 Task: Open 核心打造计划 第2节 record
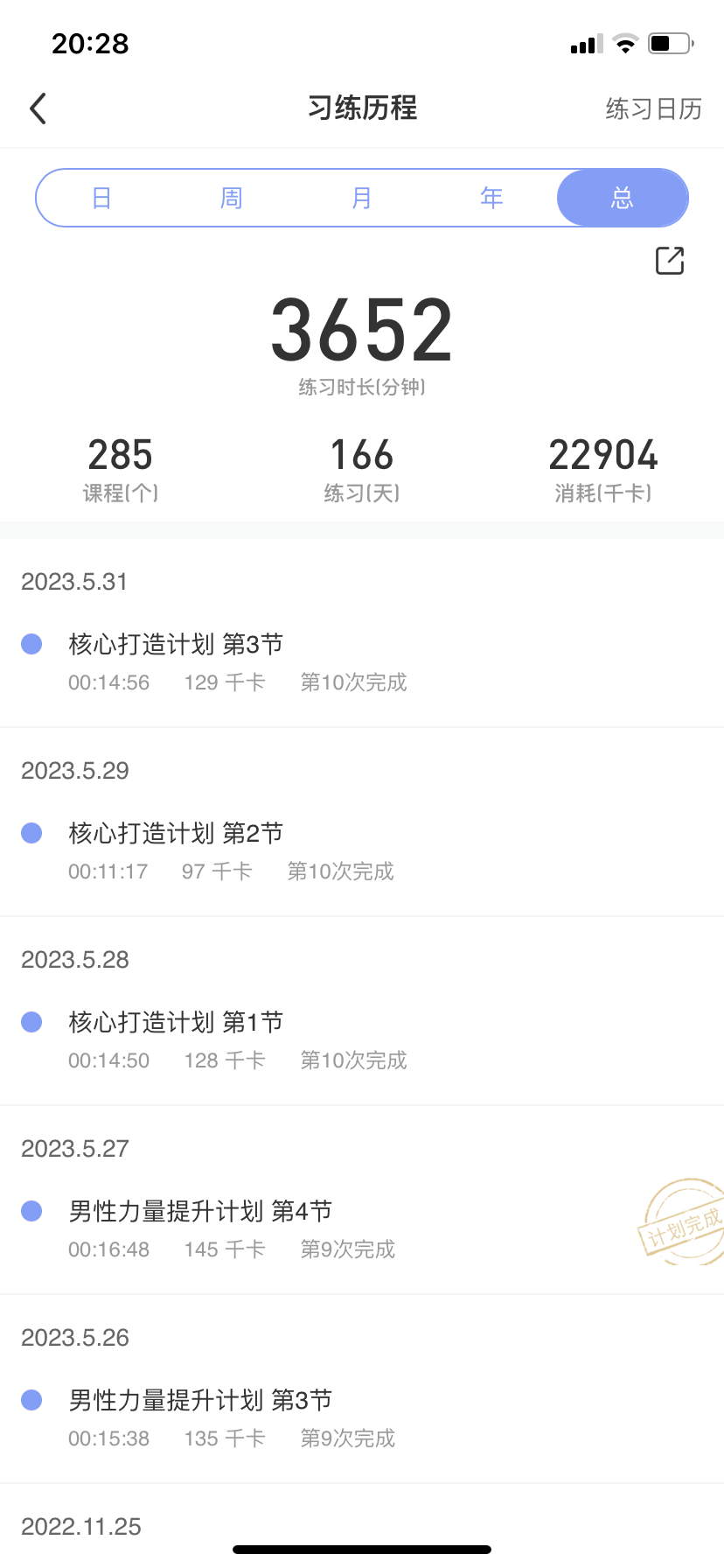[362, 851]
